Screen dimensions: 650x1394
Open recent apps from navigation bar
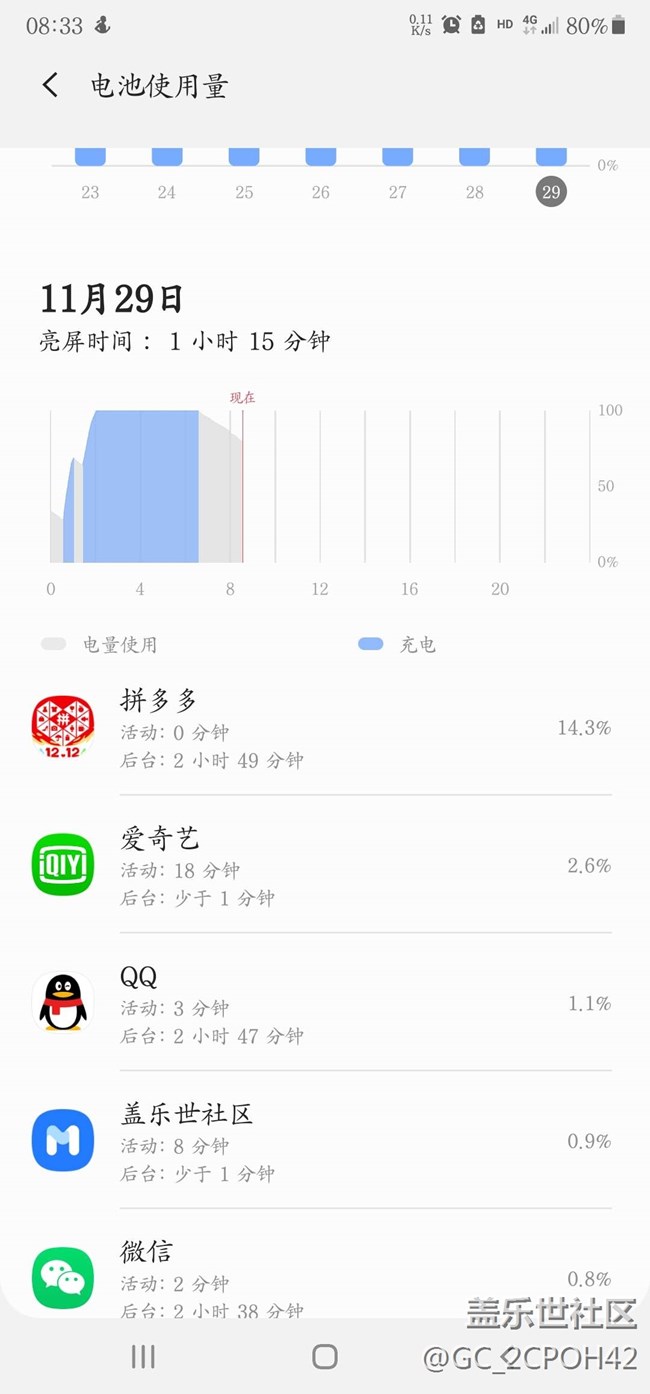click(143, 1356)
